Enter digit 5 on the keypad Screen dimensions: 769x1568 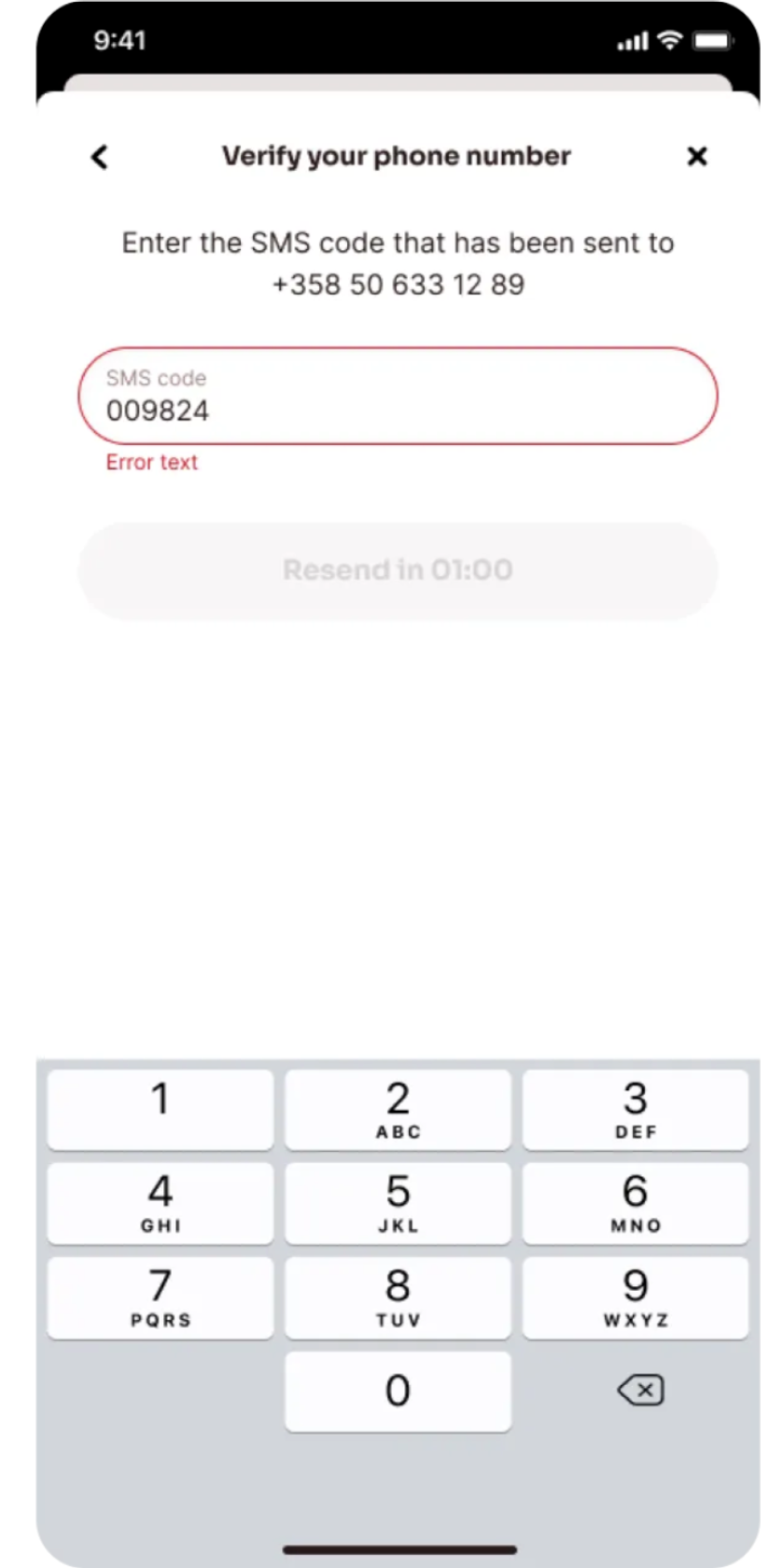pos(398,1203)
